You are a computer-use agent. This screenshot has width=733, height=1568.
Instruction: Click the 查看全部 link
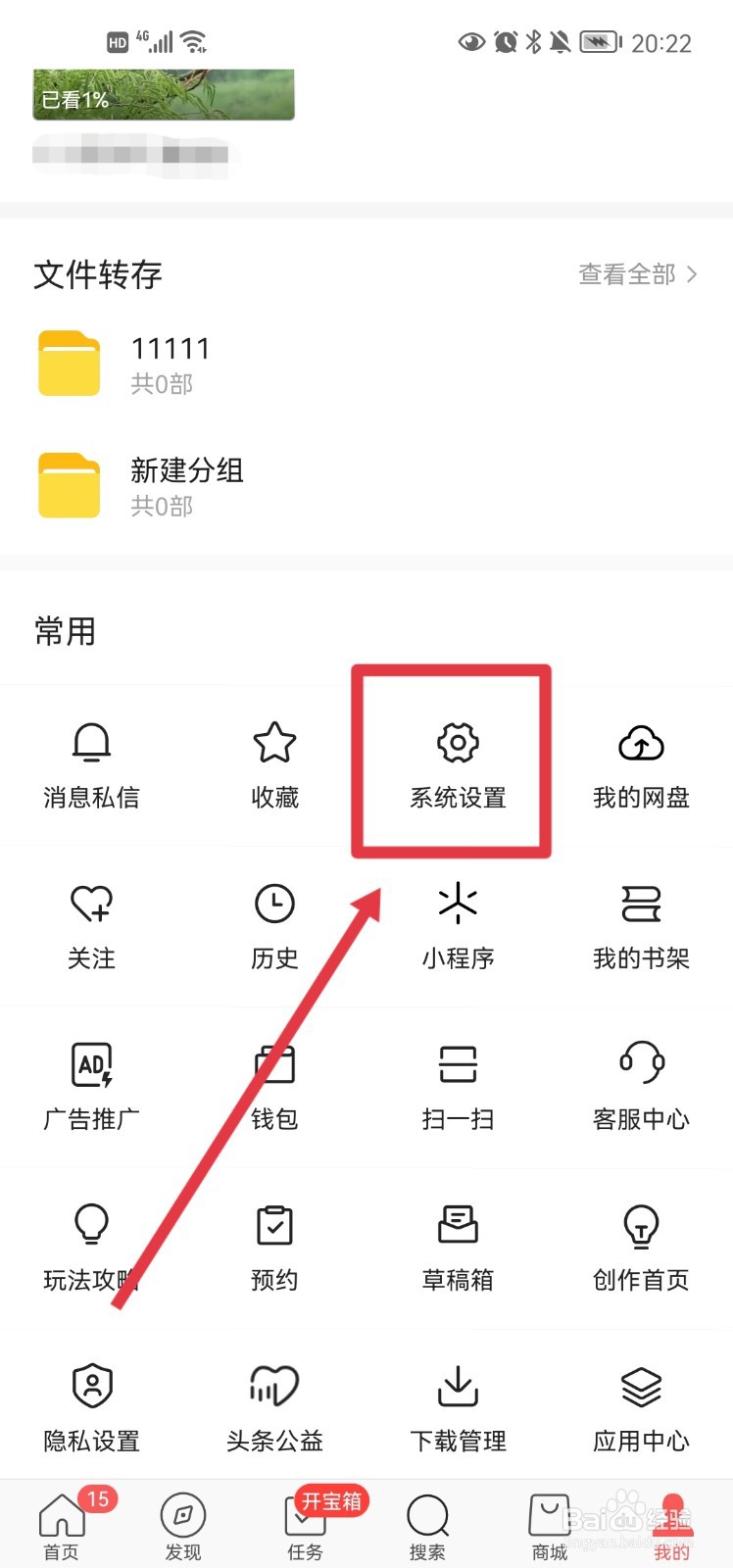coord(627,275)
